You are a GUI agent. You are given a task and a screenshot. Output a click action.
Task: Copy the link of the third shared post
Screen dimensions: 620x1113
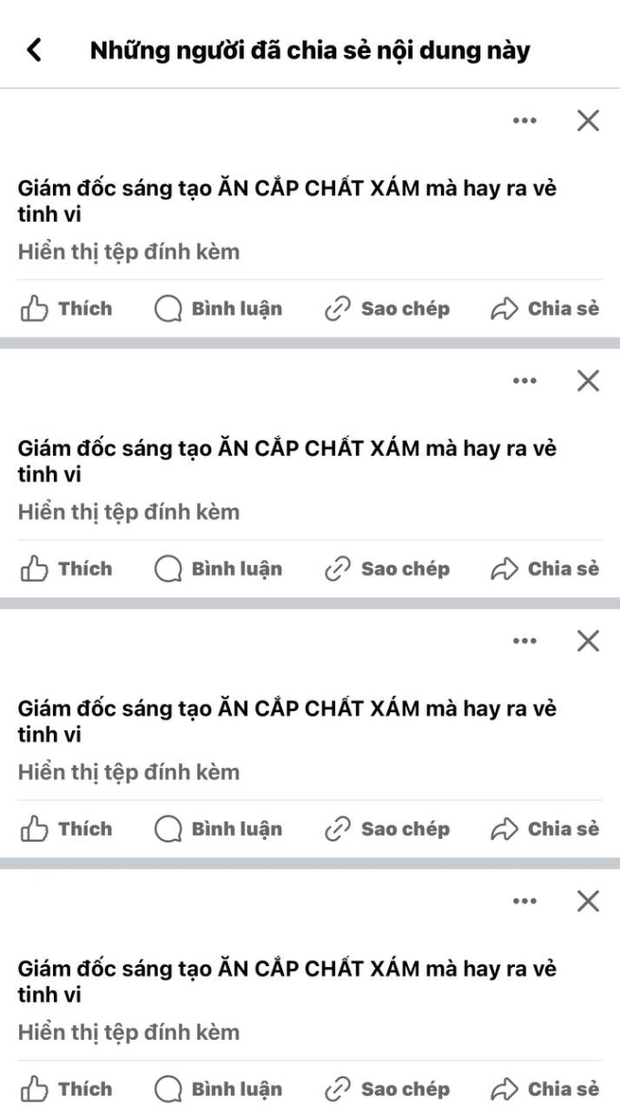[387, 829]
